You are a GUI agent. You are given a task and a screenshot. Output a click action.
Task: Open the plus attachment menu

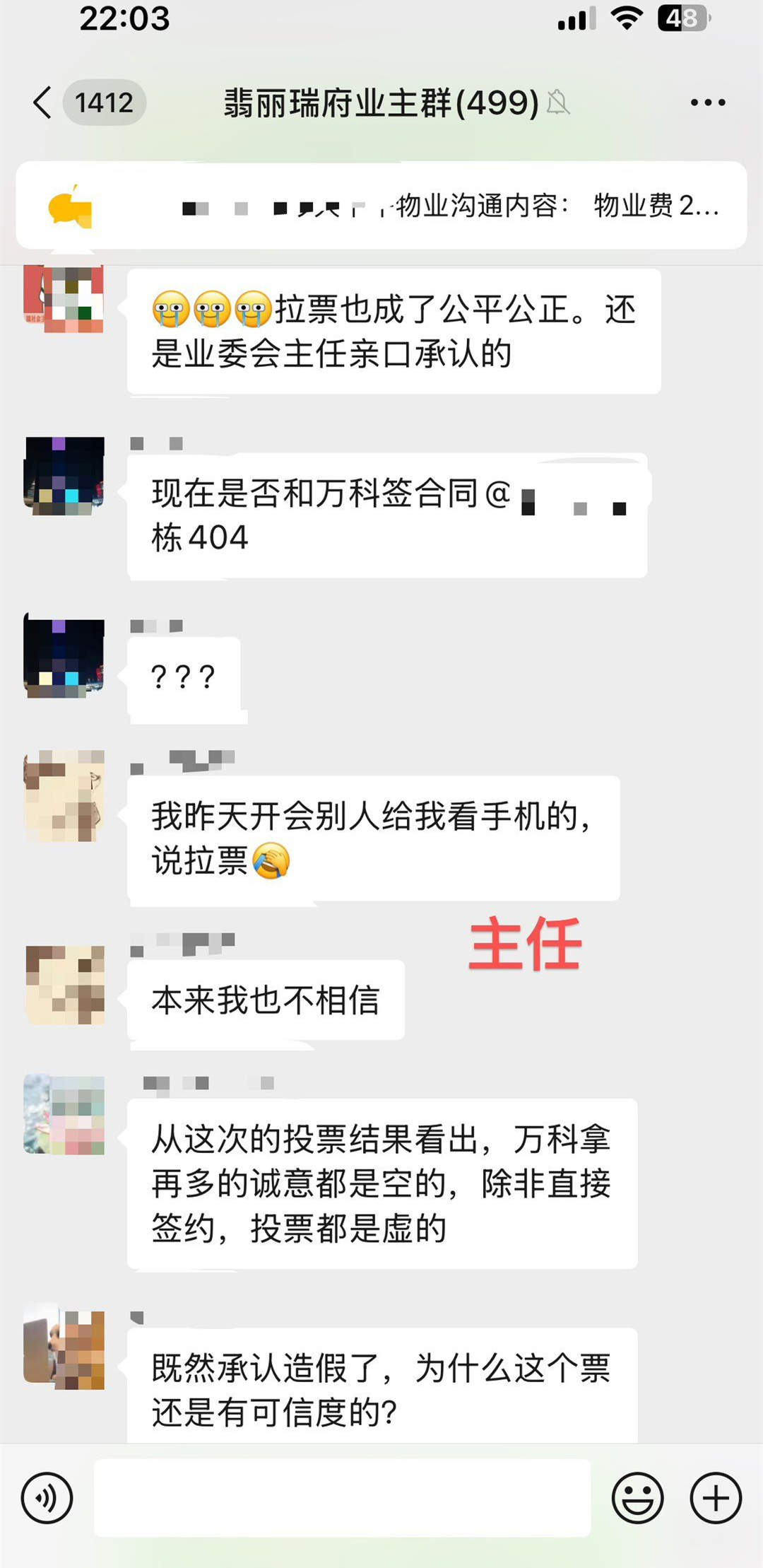(x=715, y=1497)
